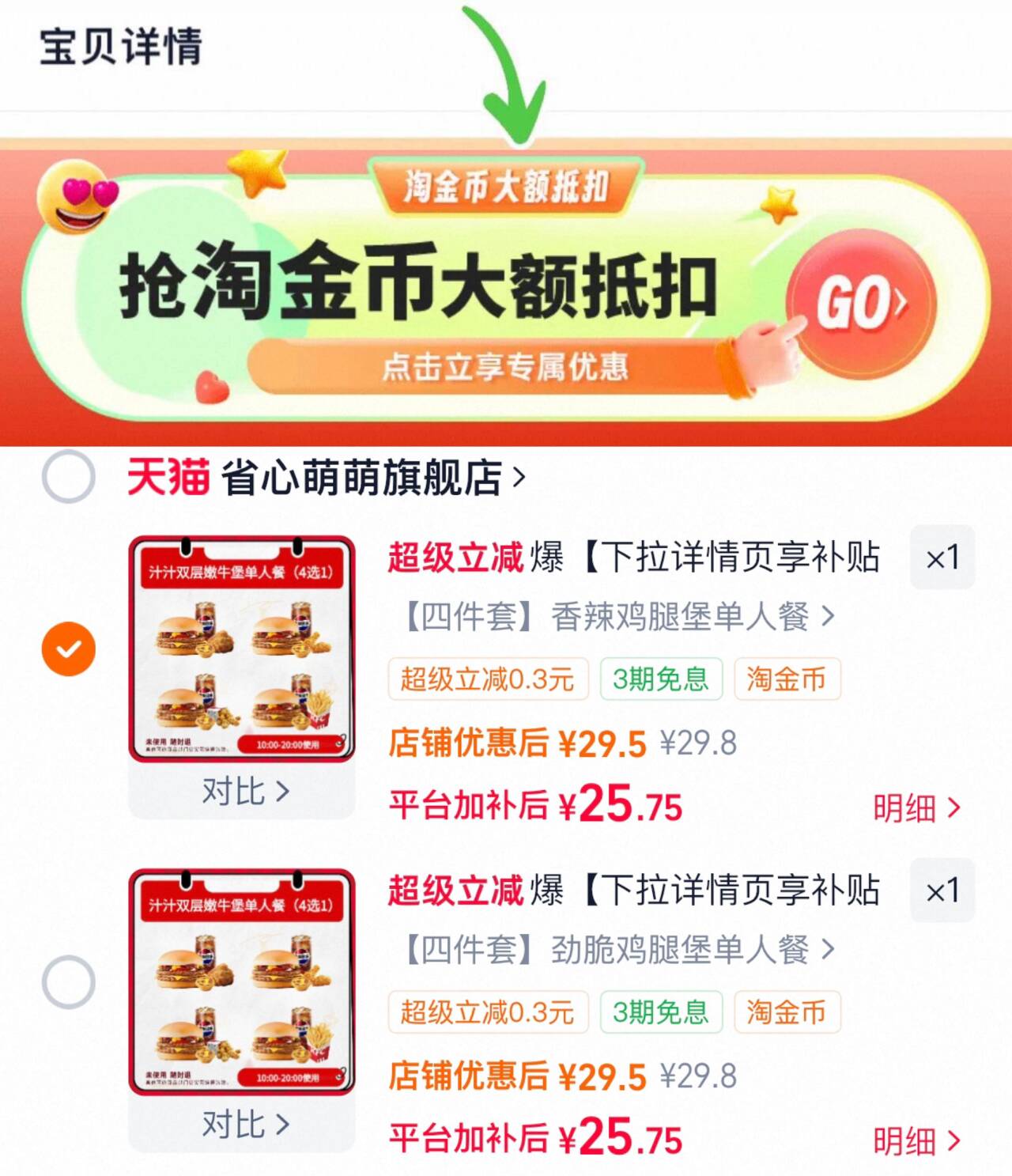The height and width of the screenshot is (1176, 1012).
Task: Click the 3期免息 tag on the first item
Action: point(663,680)
